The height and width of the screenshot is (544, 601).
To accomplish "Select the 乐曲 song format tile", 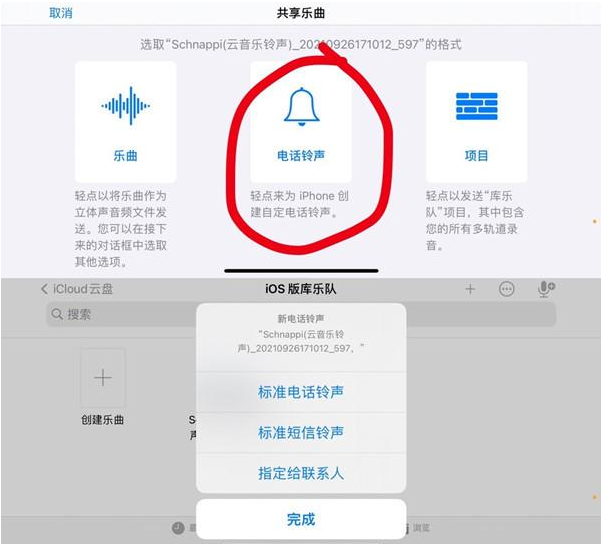I will click(x=126, y=120).
